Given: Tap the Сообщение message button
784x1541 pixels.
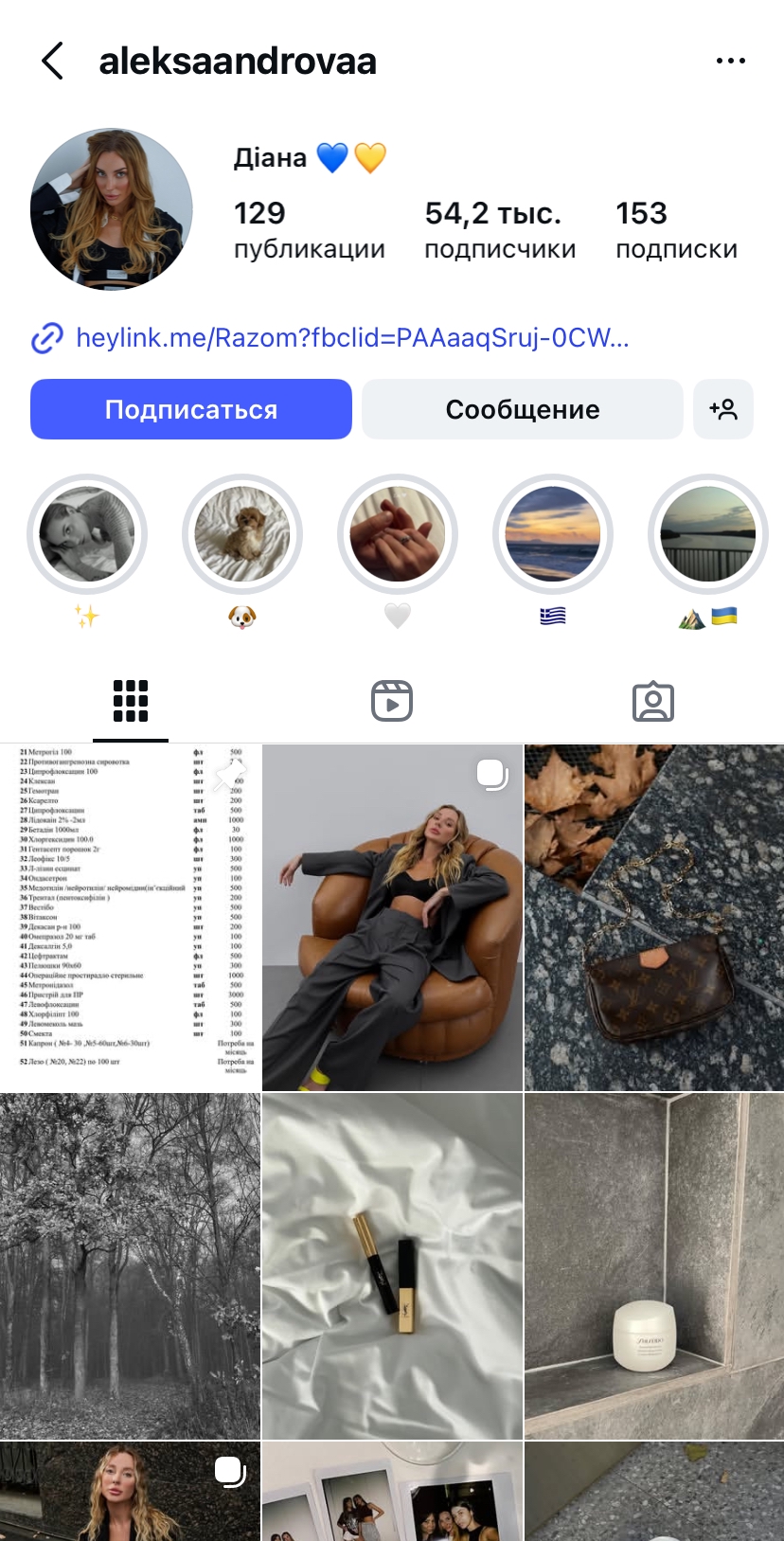Looking at the screenshot, I should (x=523, y=409).
